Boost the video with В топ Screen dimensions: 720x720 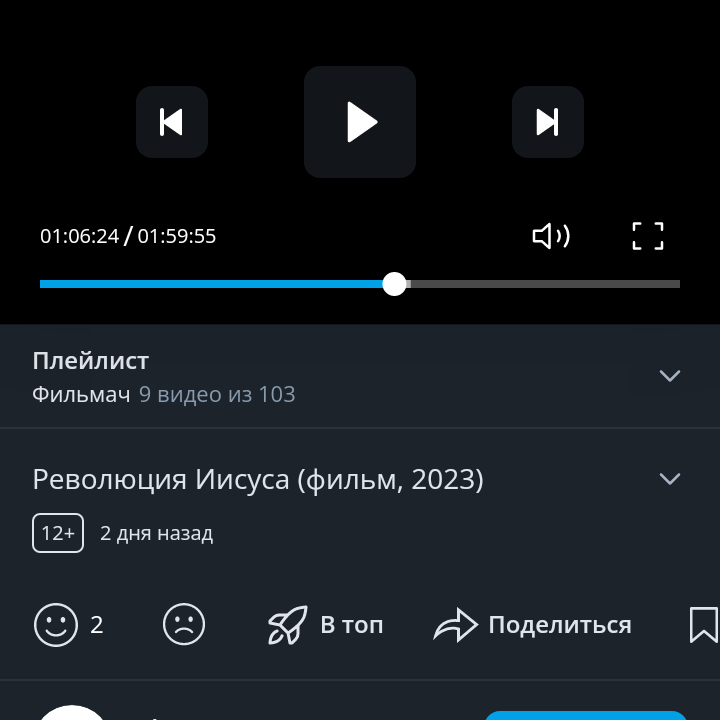coord(326,625)
